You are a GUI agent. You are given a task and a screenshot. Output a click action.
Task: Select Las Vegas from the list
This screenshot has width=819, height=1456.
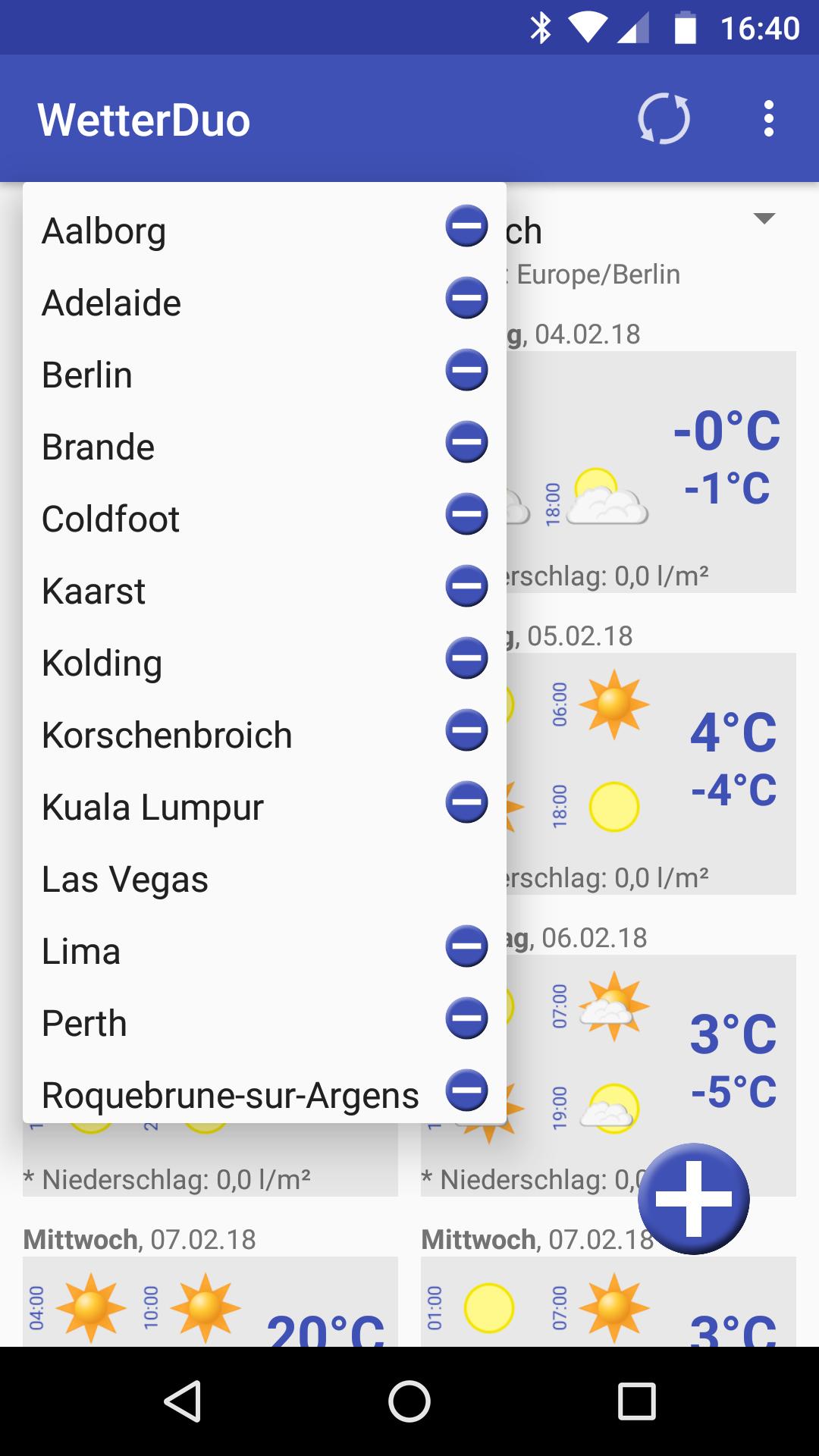coord(125,880)
